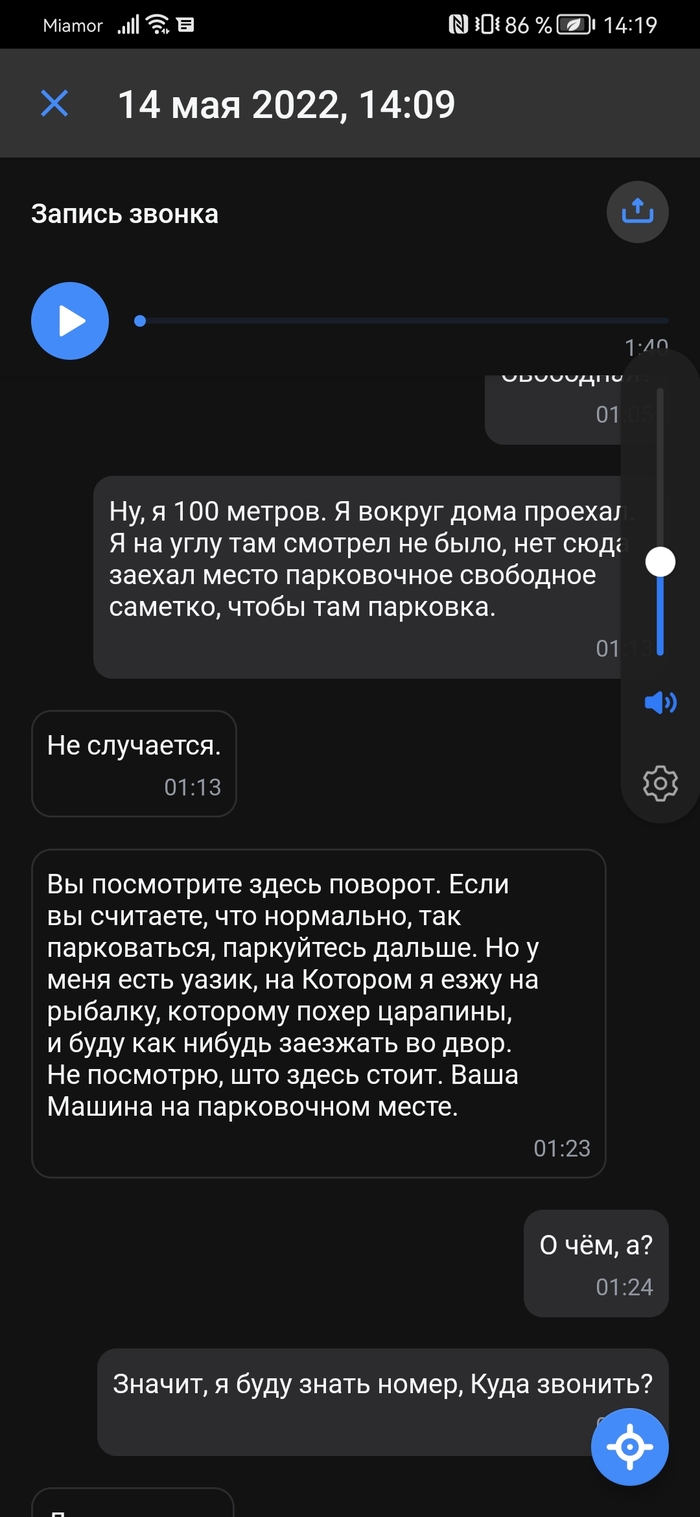Close the call recording screen

(54, 103)
